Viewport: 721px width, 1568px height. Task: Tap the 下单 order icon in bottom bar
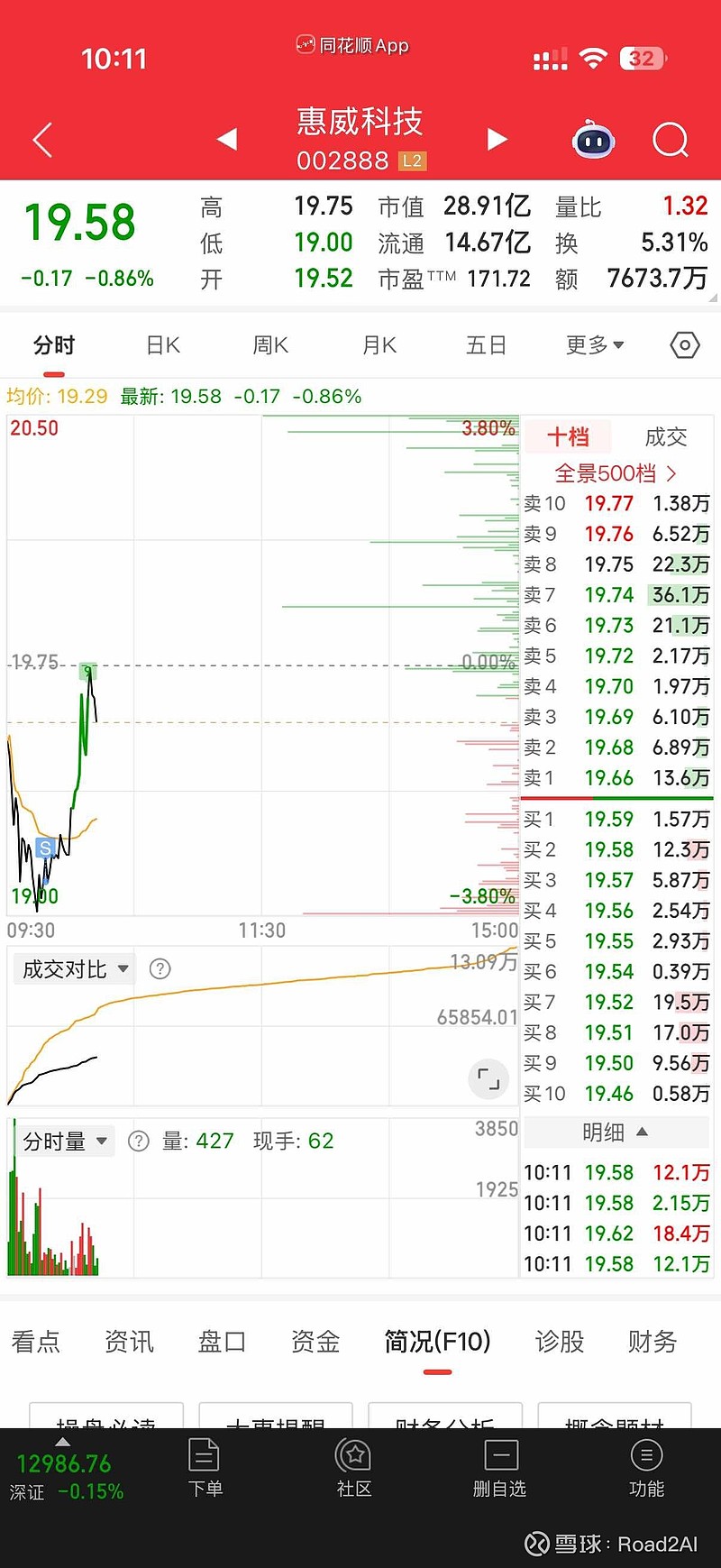(x=205, y=1470)
